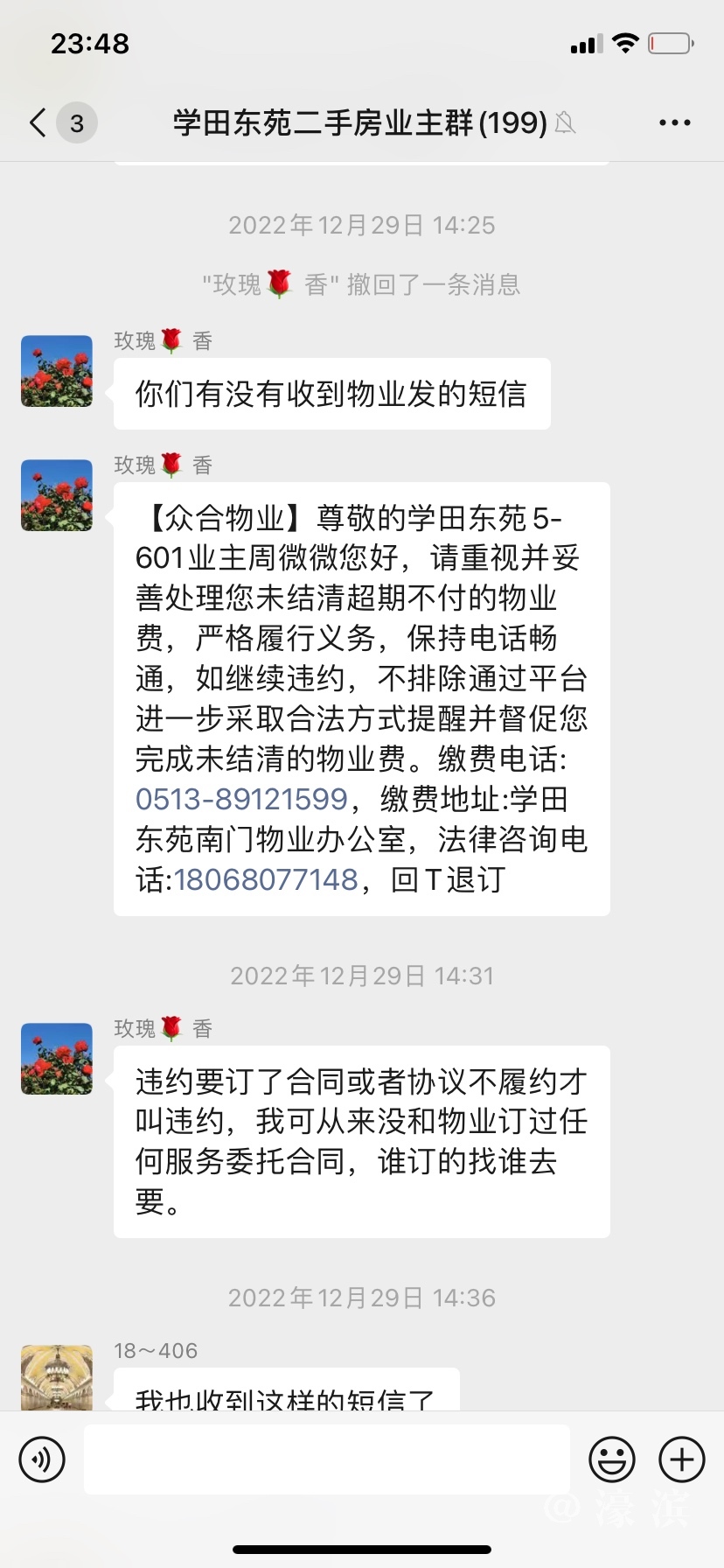Go back to the chat list
This screenshot has height=1568, width=724.
click(x=38, y=122)
